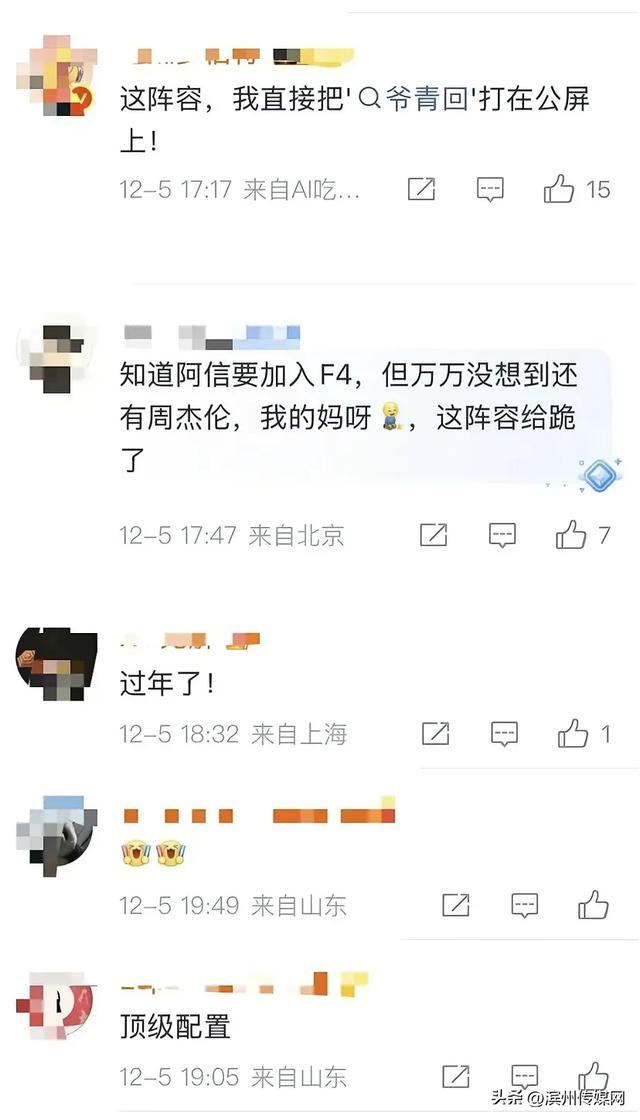Viewport: 640px width, 1120px height.
Task: Reply to the comment posted at 12-5 17:17
Action: (489, 189)
